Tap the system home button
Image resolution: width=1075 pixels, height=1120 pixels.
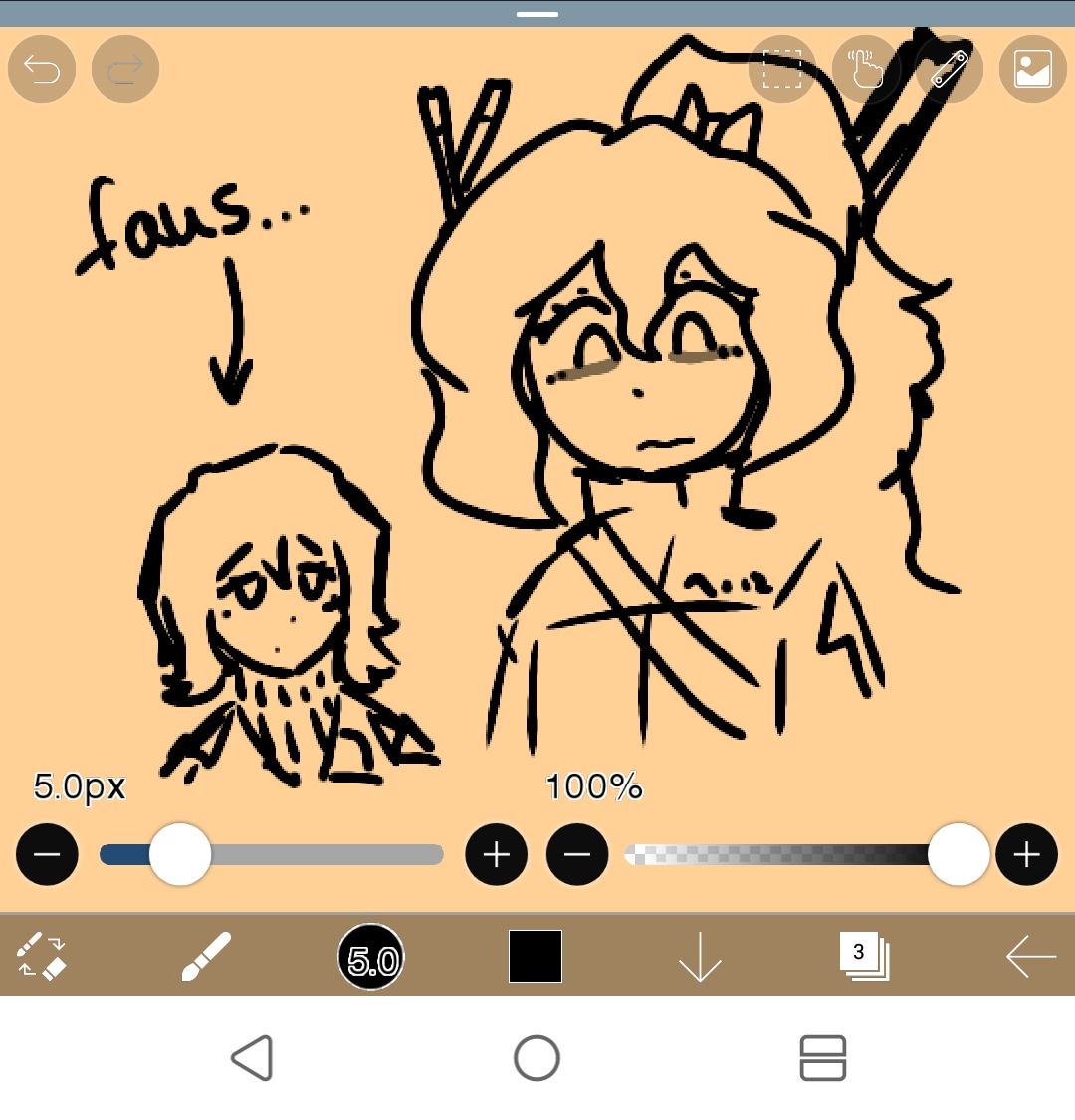point(537,1057)
